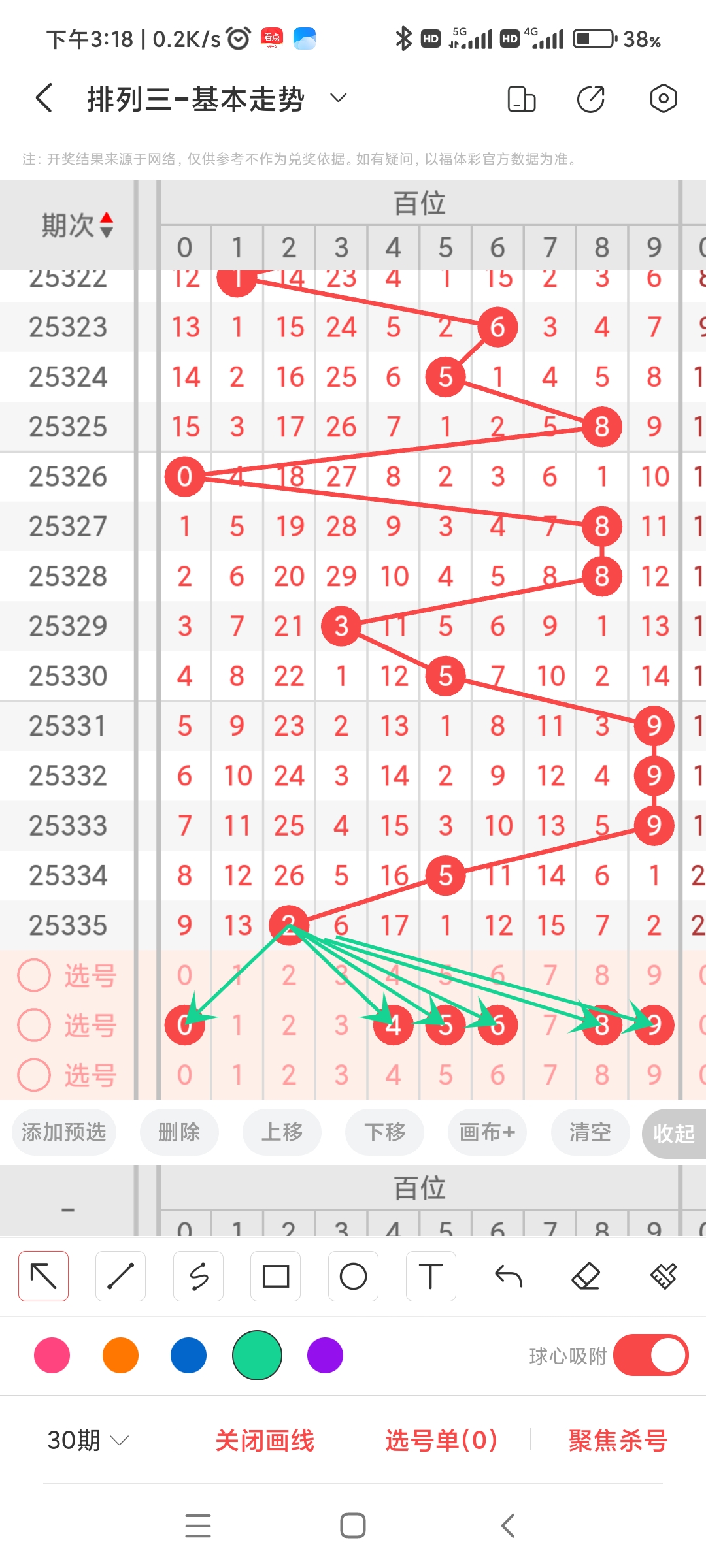Select the arrow drawing tool
Image resolution: width=706 pixels, height=1568 pixels.
click(44, 1276)
